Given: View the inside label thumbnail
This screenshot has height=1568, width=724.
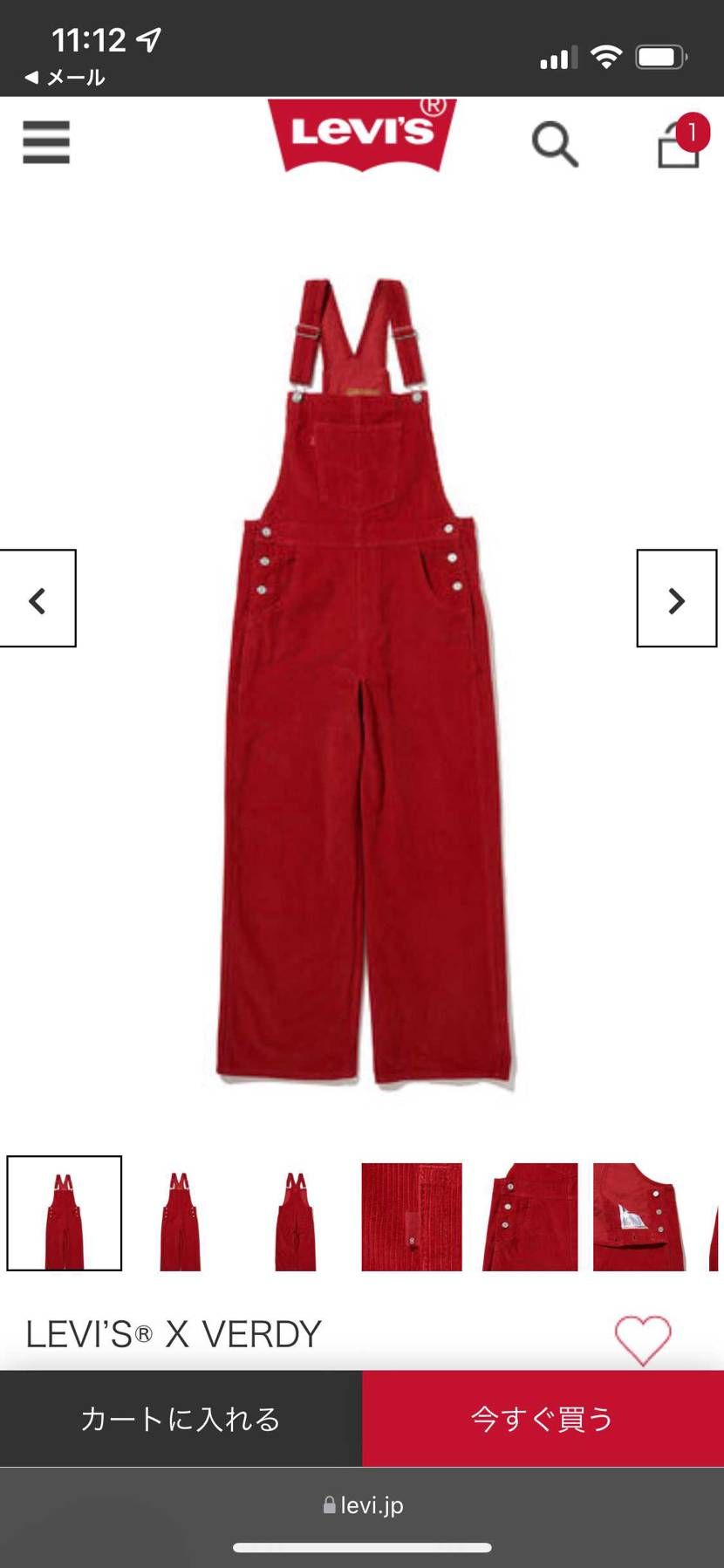Looking at the screenshot, I should [639, 1215].
